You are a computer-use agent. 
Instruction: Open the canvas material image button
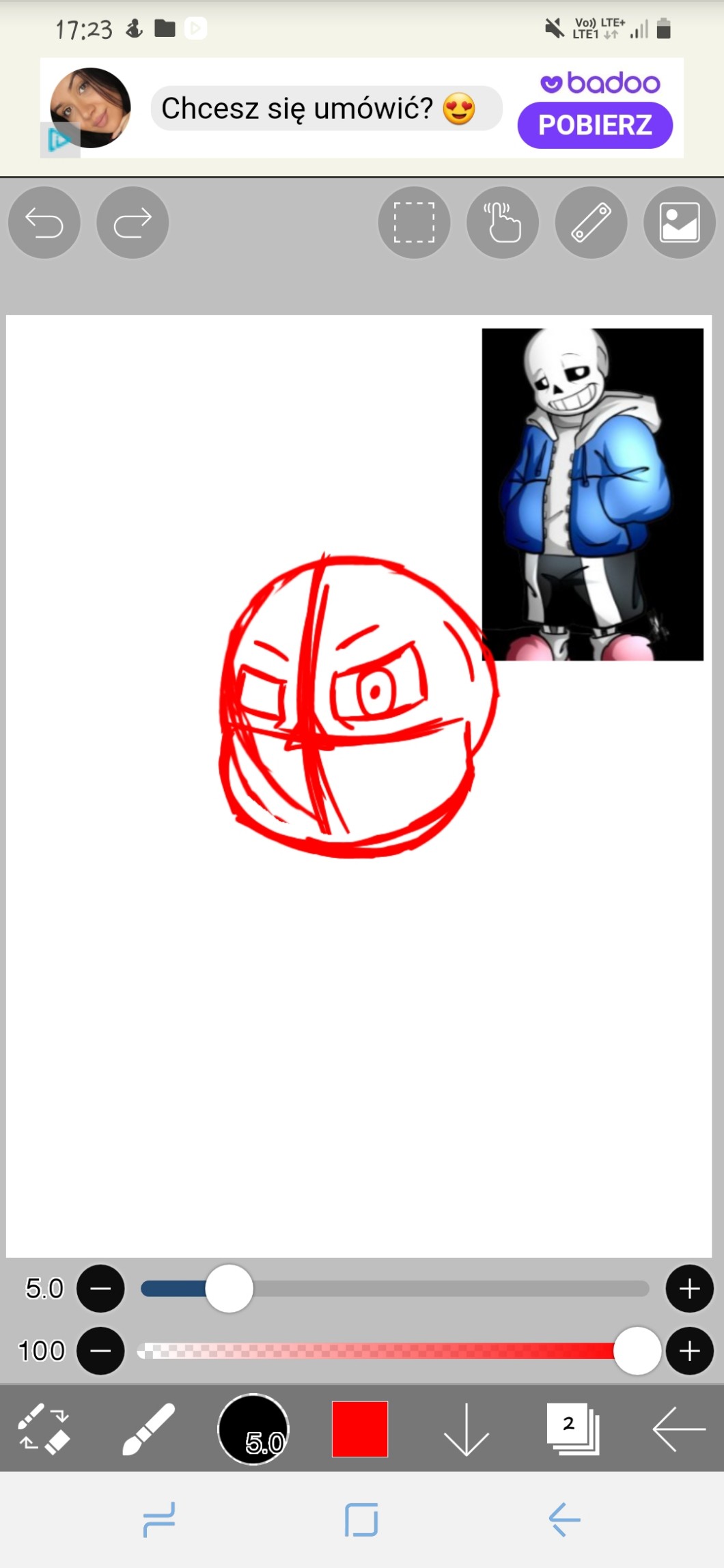click(679, 223)
